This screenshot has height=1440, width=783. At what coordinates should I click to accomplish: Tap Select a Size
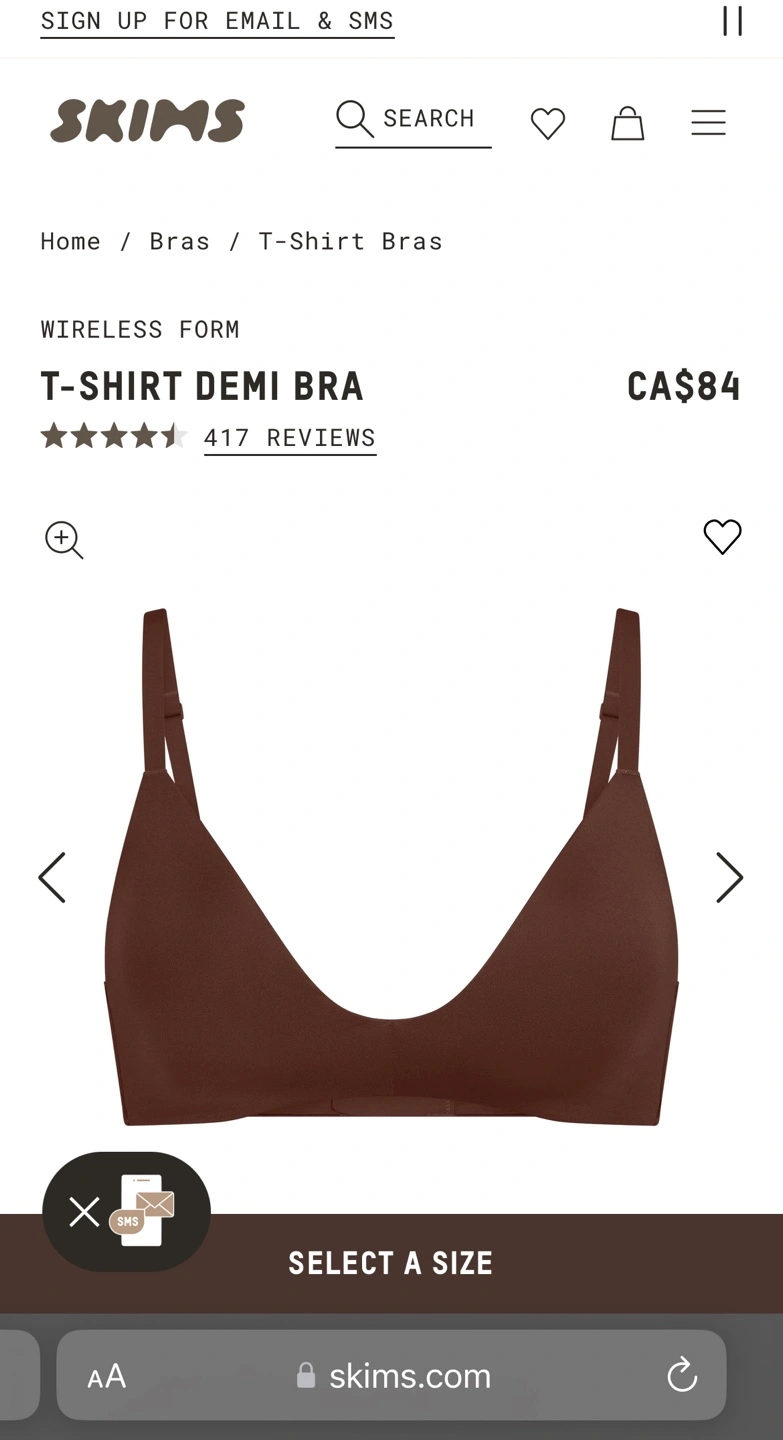coord(391,1263)
